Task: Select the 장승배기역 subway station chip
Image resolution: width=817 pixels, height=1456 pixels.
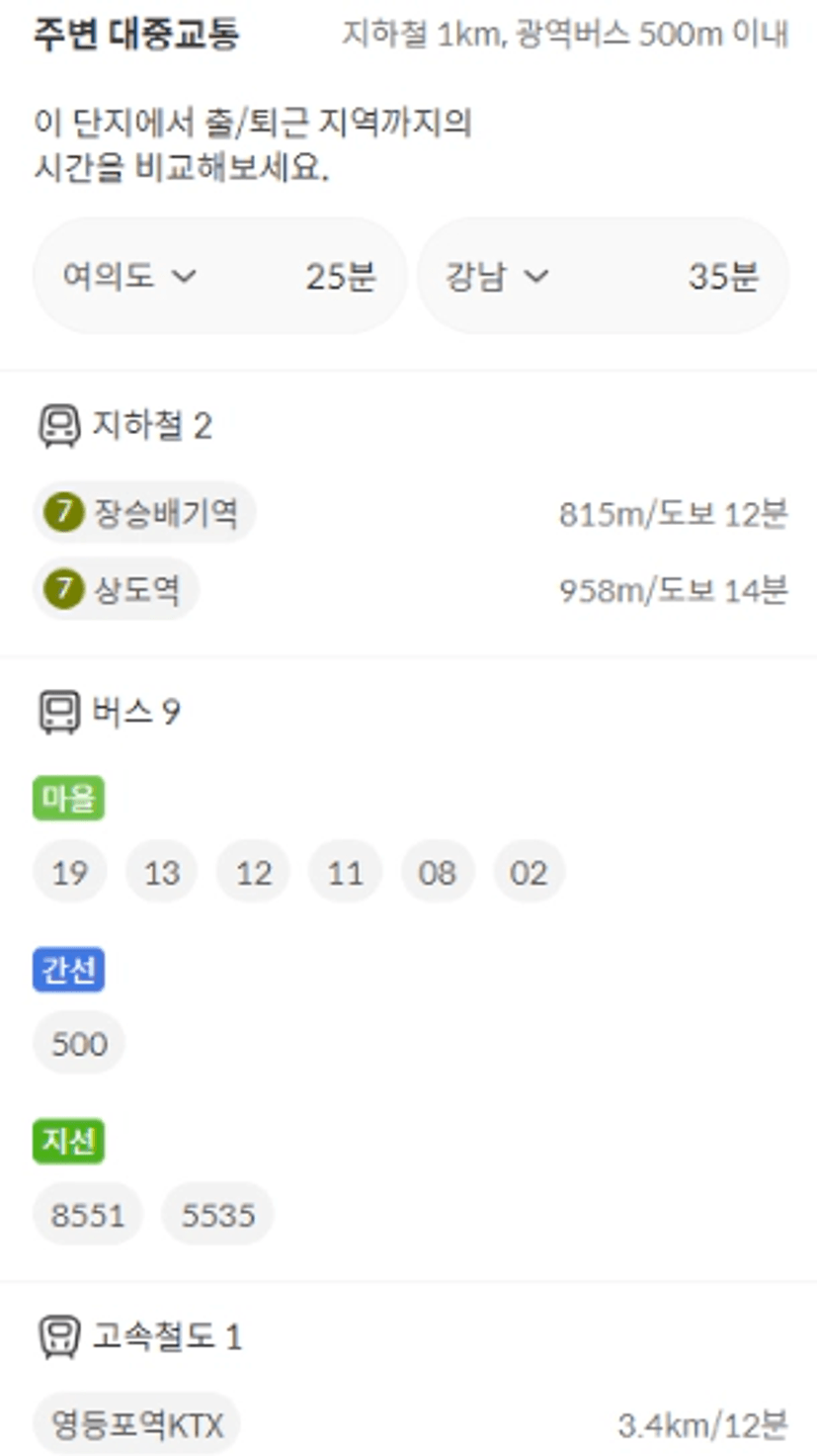Action: [x=144, y=513]
